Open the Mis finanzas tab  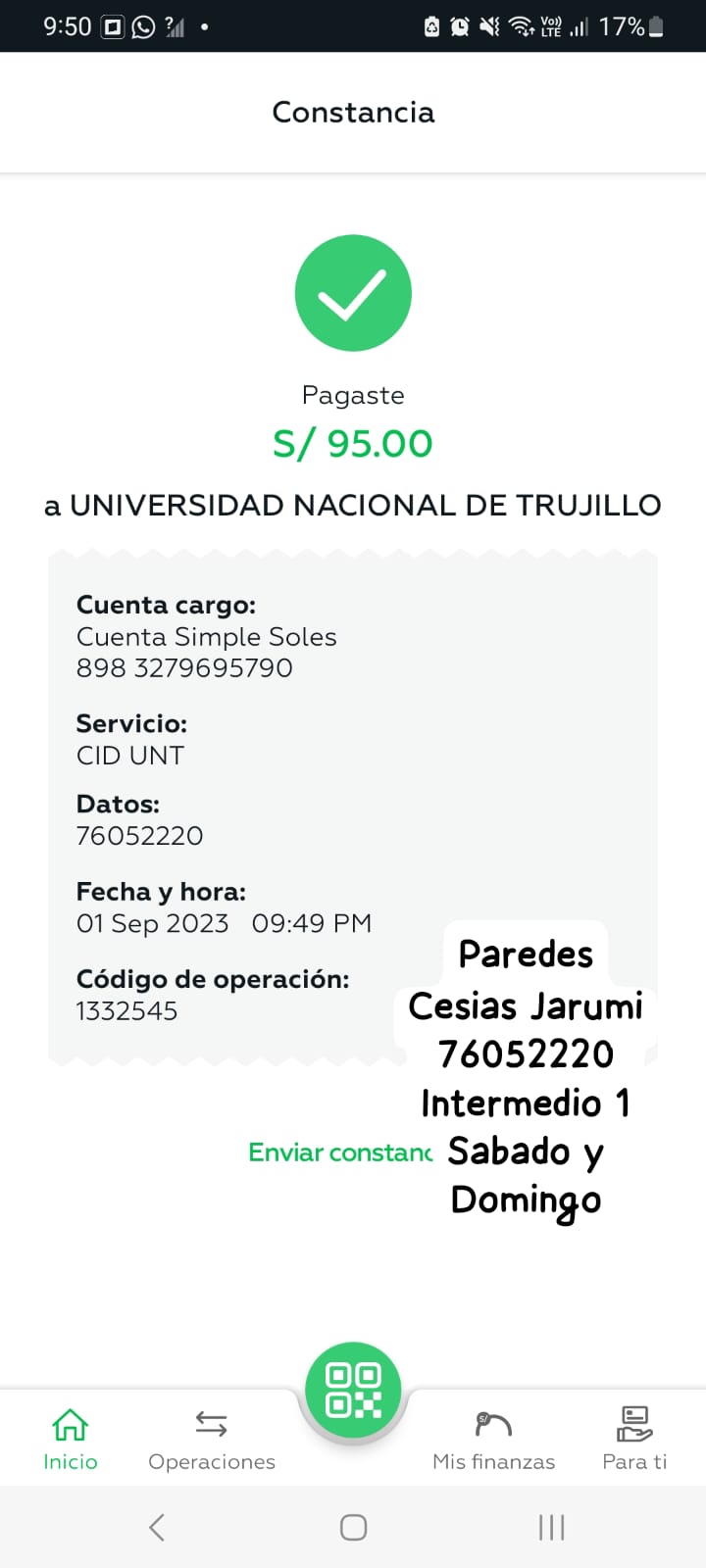click(494, 1439)
